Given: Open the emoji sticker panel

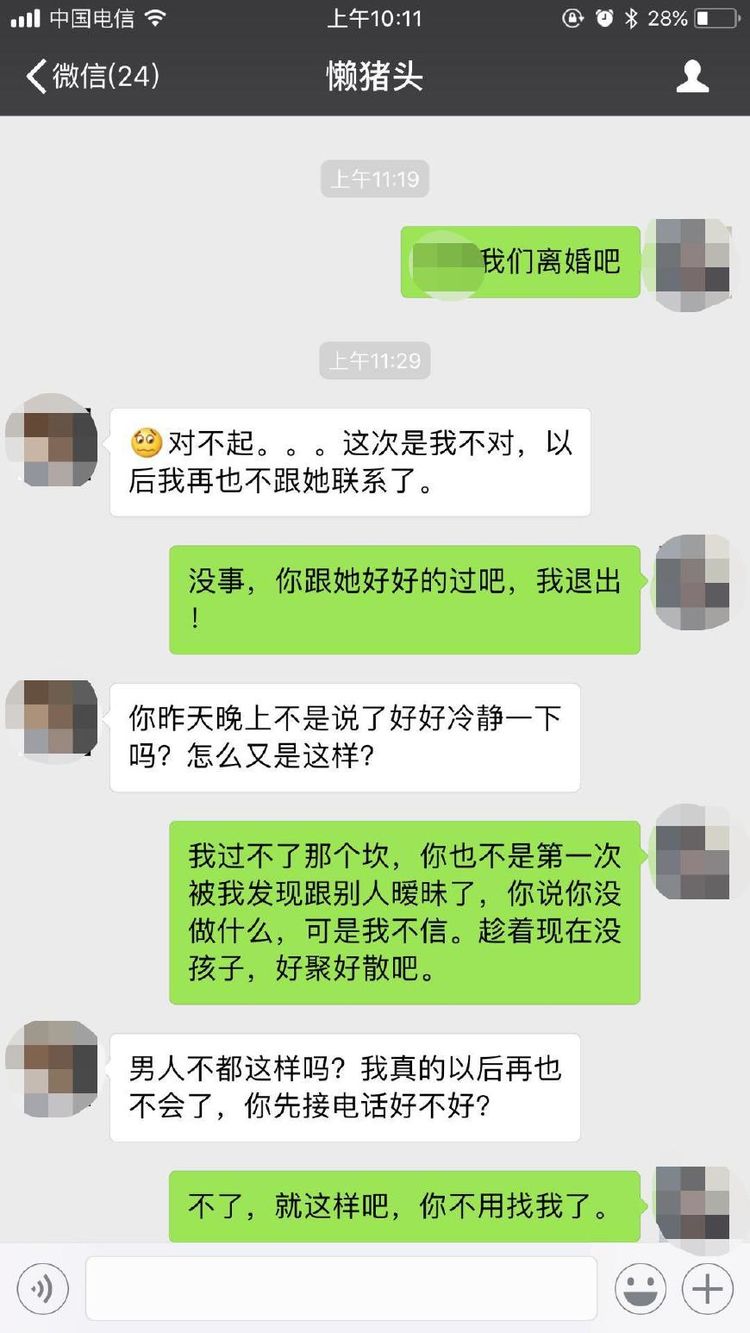Looking at the screenshot, I should click(x=640, y=1289).
